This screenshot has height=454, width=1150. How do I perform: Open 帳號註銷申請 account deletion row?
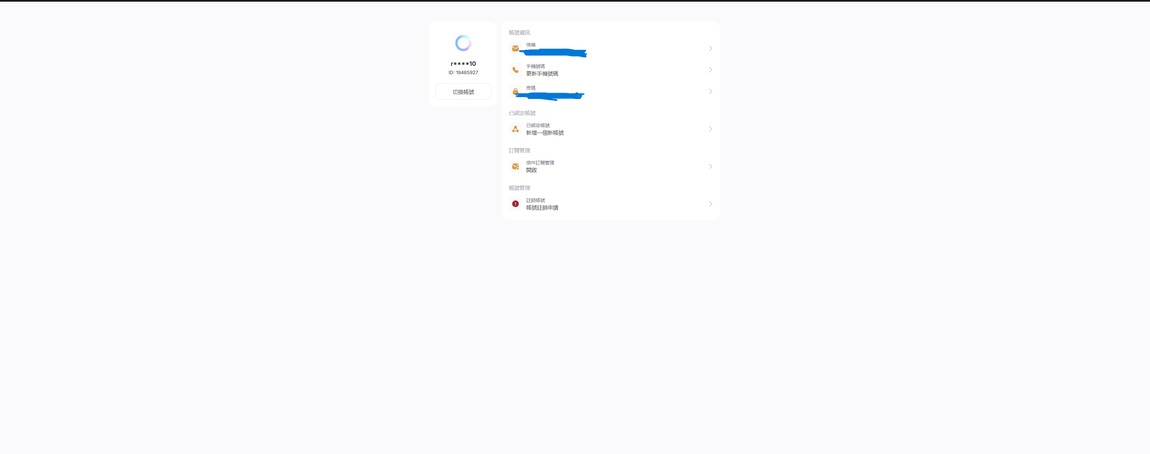[x=610, y=204]
